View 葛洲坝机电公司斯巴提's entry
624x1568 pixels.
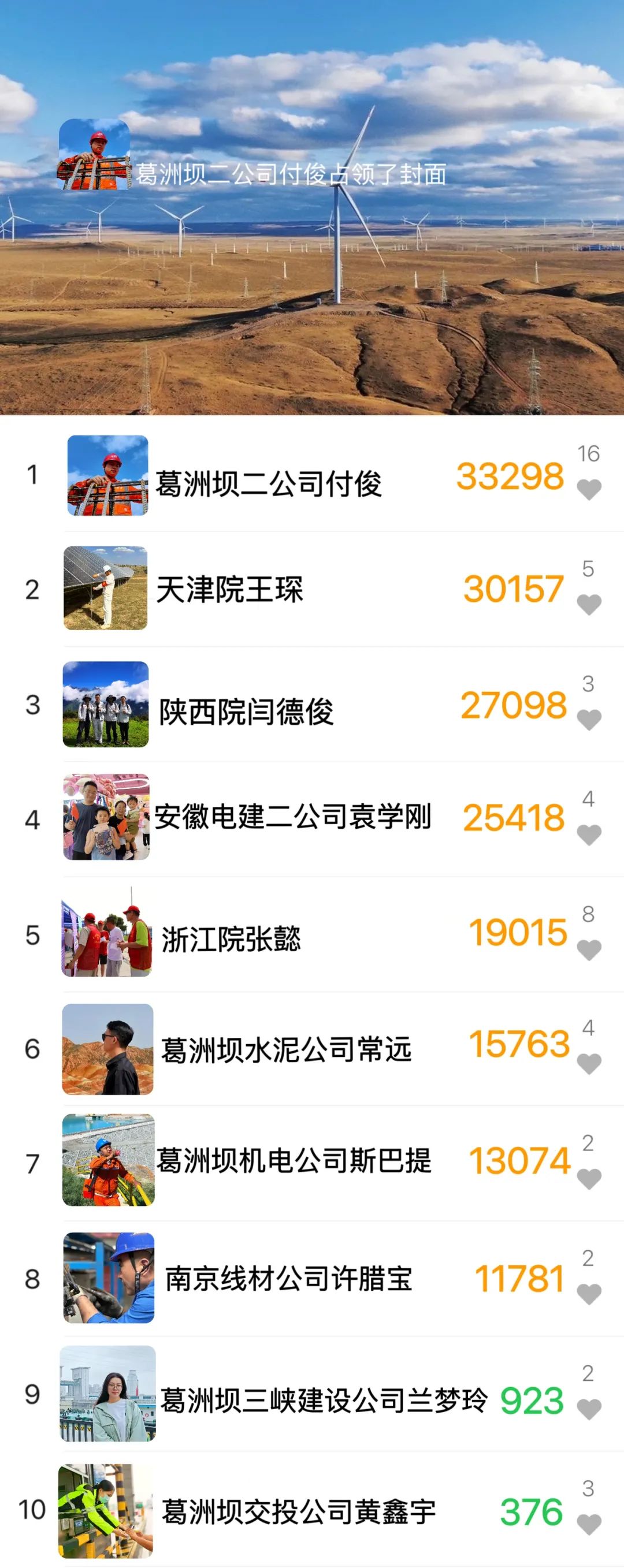click(294, 1160)
